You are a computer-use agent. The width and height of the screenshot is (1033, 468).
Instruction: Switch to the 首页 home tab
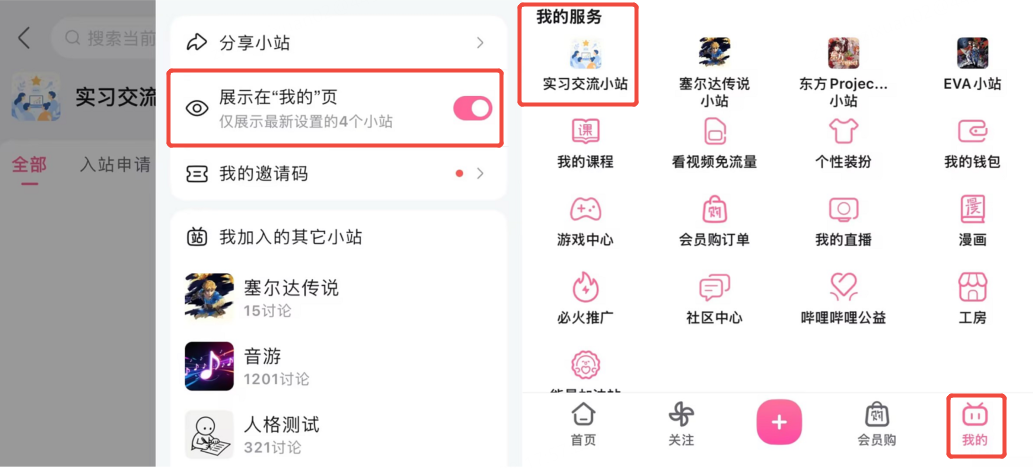click(583, 424)
